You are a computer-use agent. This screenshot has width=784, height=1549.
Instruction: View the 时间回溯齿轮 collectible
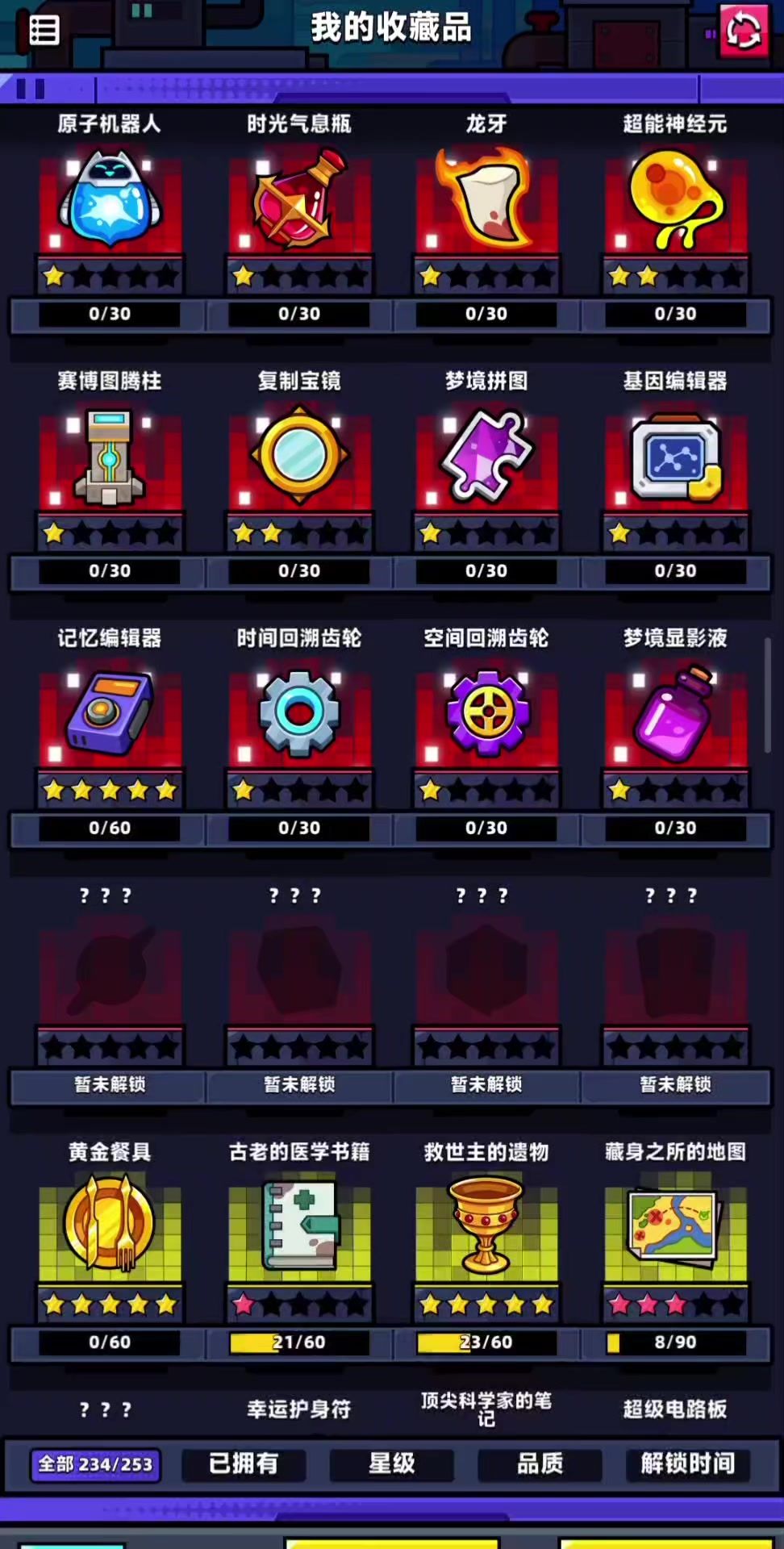tap(299, 715)
